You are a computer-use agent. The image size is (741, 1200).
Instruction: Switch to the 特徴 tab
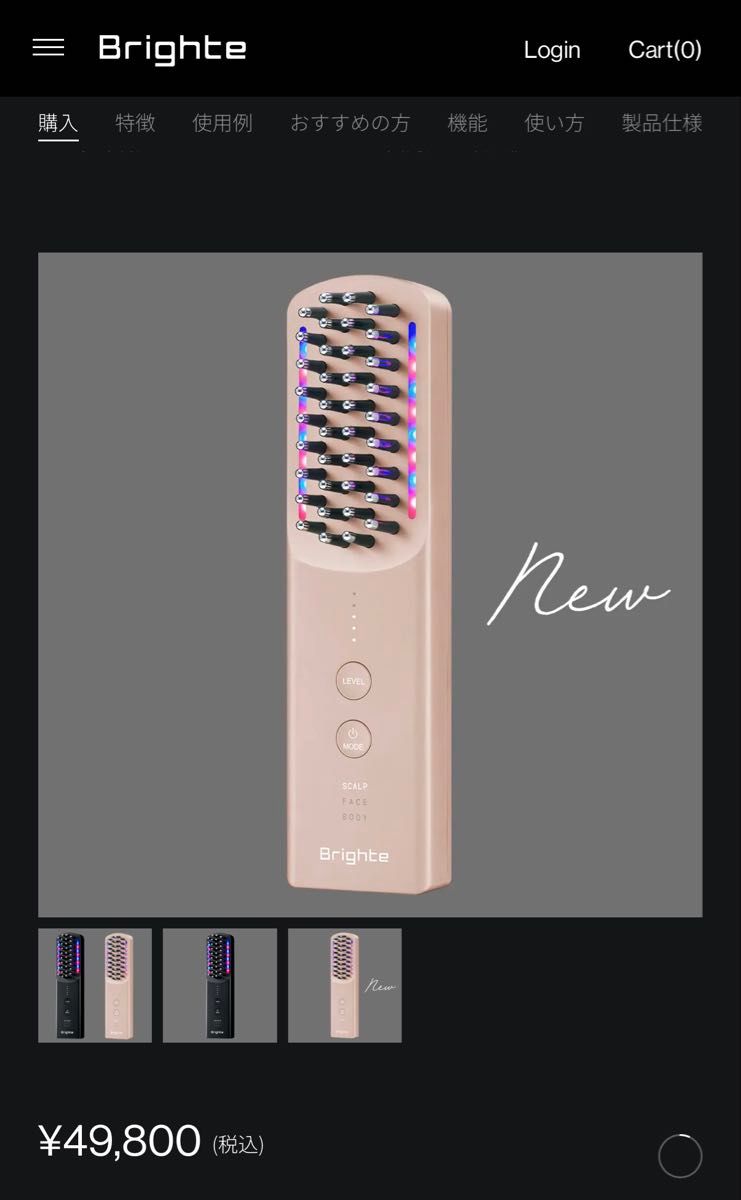[x=135, y=123]
